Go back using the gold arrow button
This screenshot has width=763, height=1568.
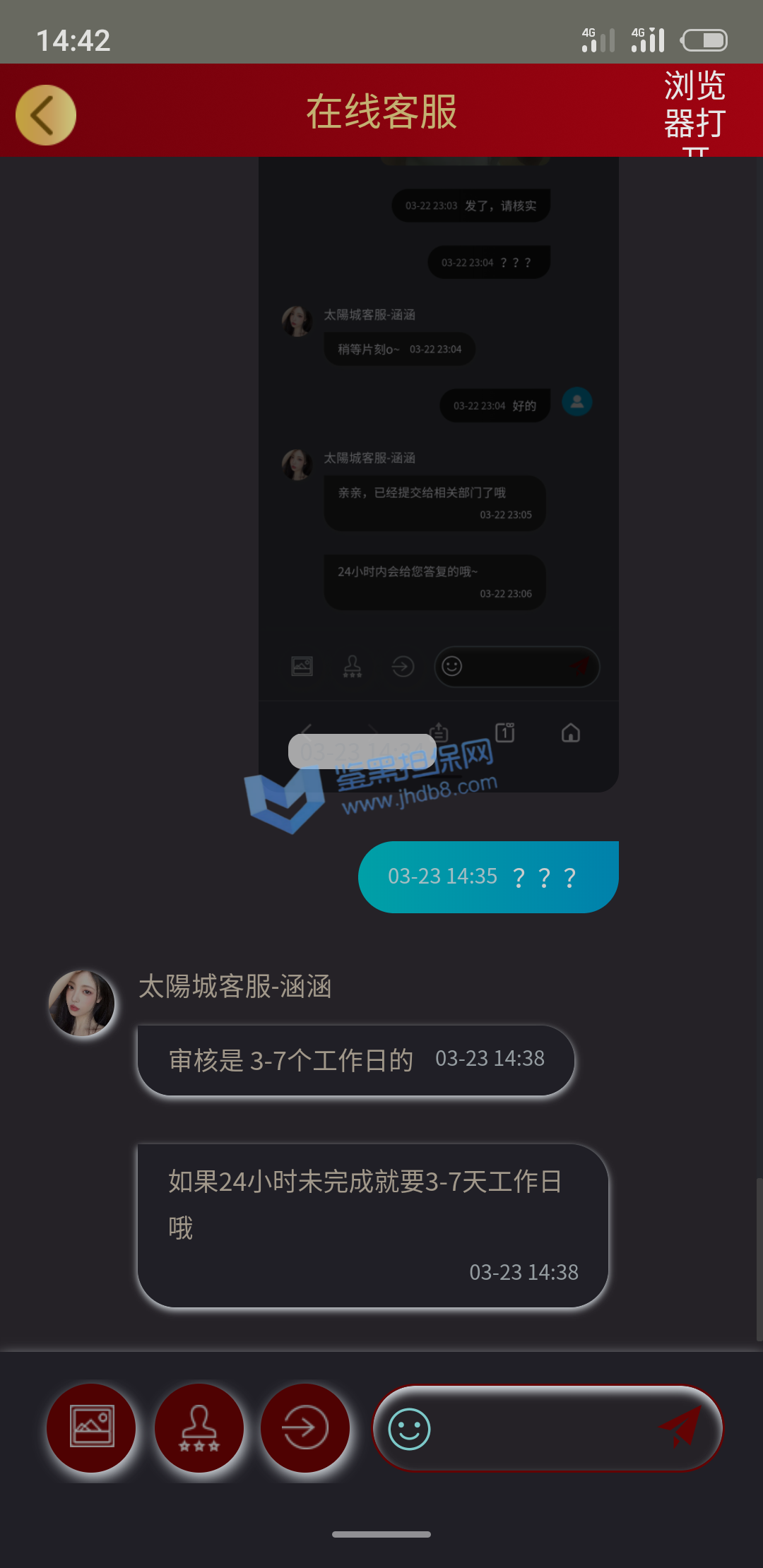coord(46,115)
